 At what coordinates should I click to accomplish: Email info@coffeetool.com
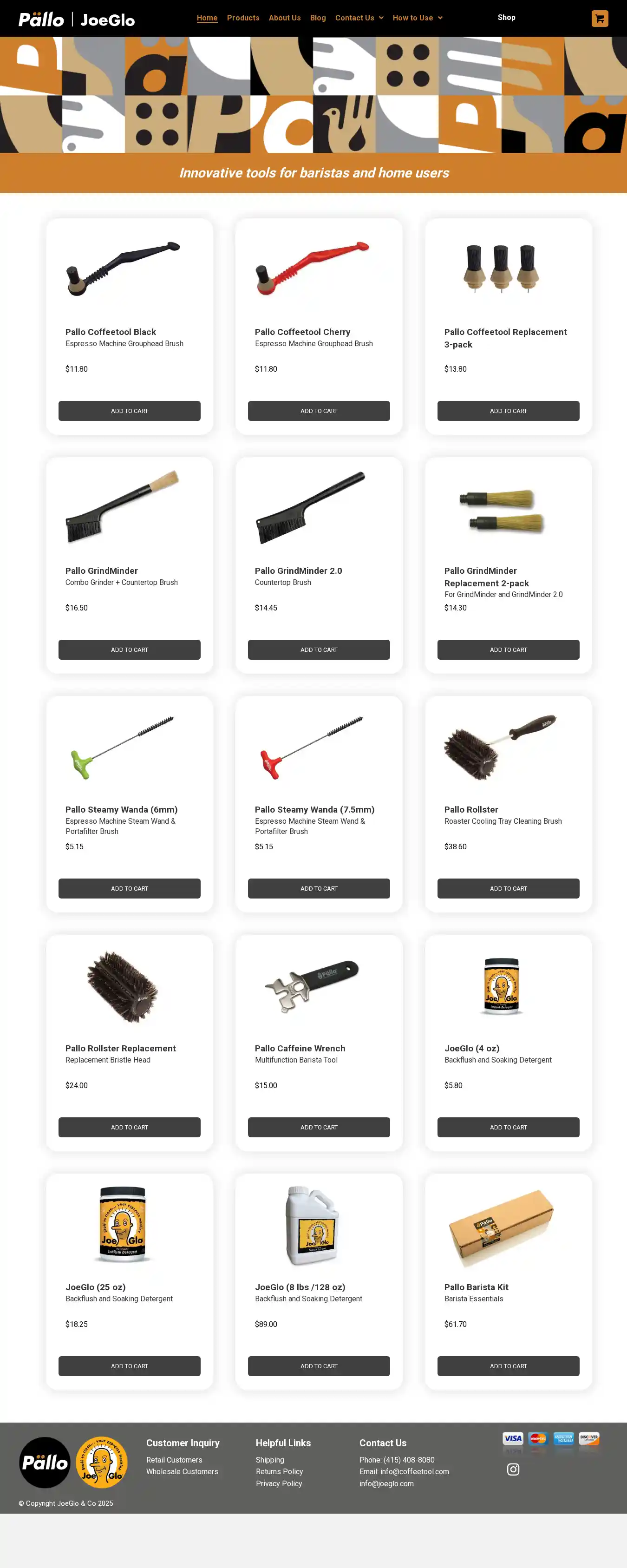click(x=415, y=1471)
